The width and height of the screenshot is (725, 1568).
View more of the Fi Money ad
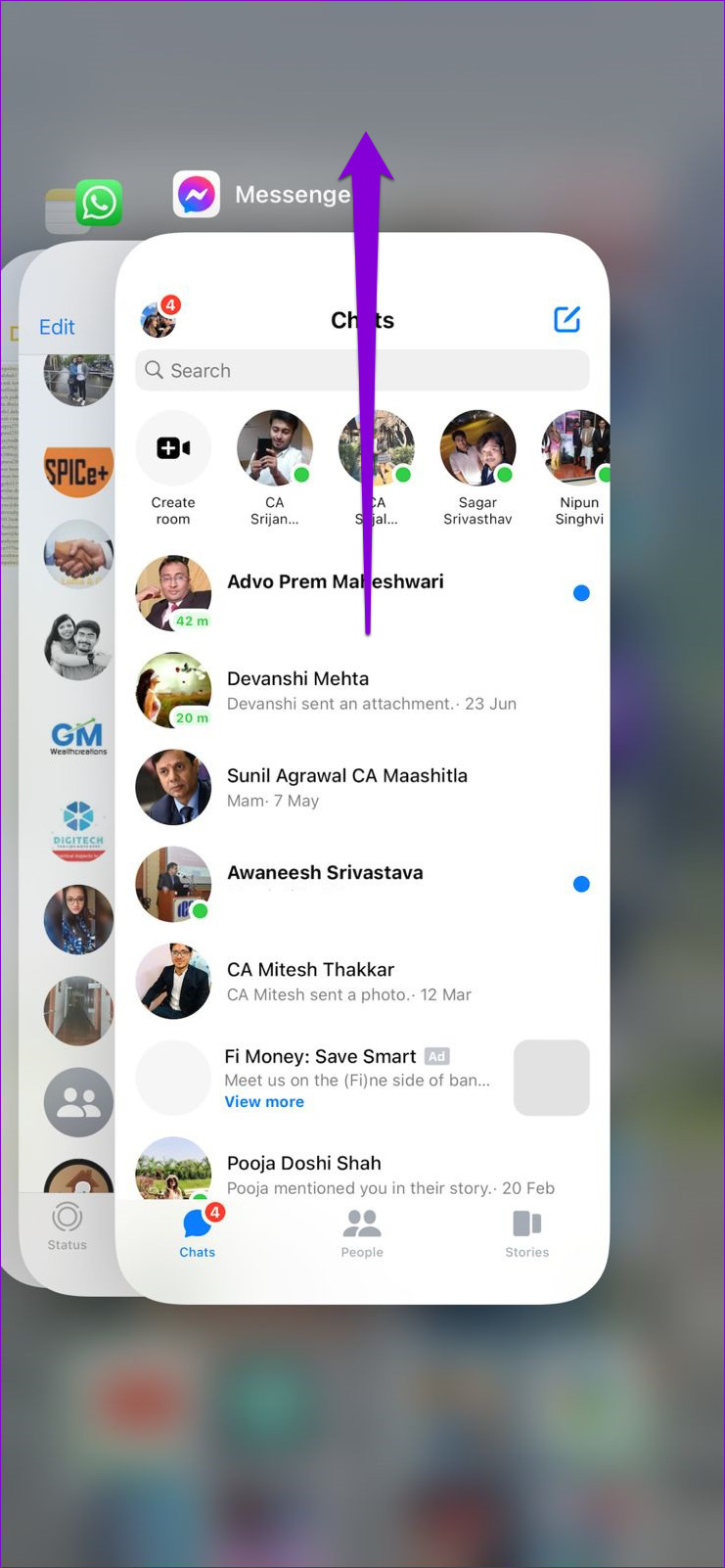(264, 1102)
